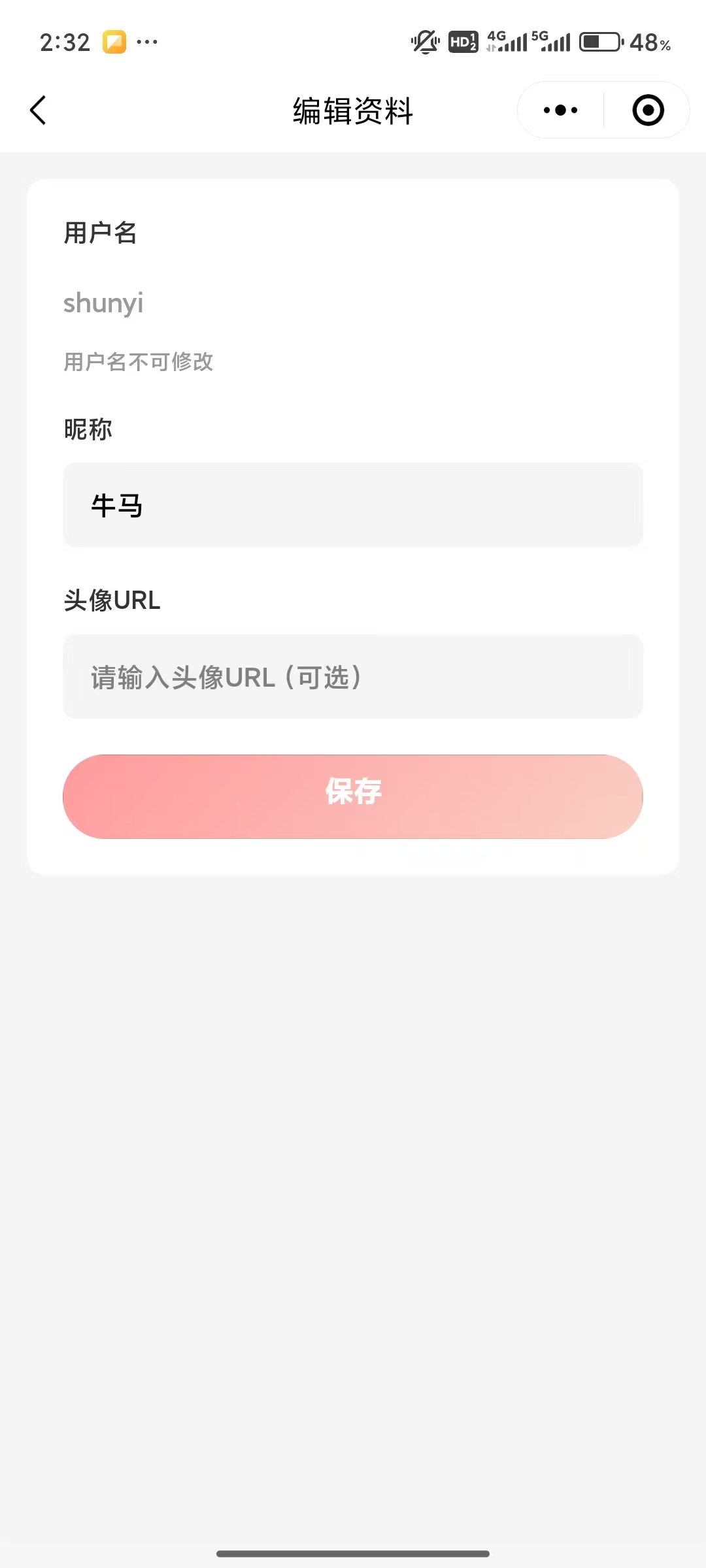706x1568 pixels.
Task: Tap the 5G signal icon
Action: point(552,41)
